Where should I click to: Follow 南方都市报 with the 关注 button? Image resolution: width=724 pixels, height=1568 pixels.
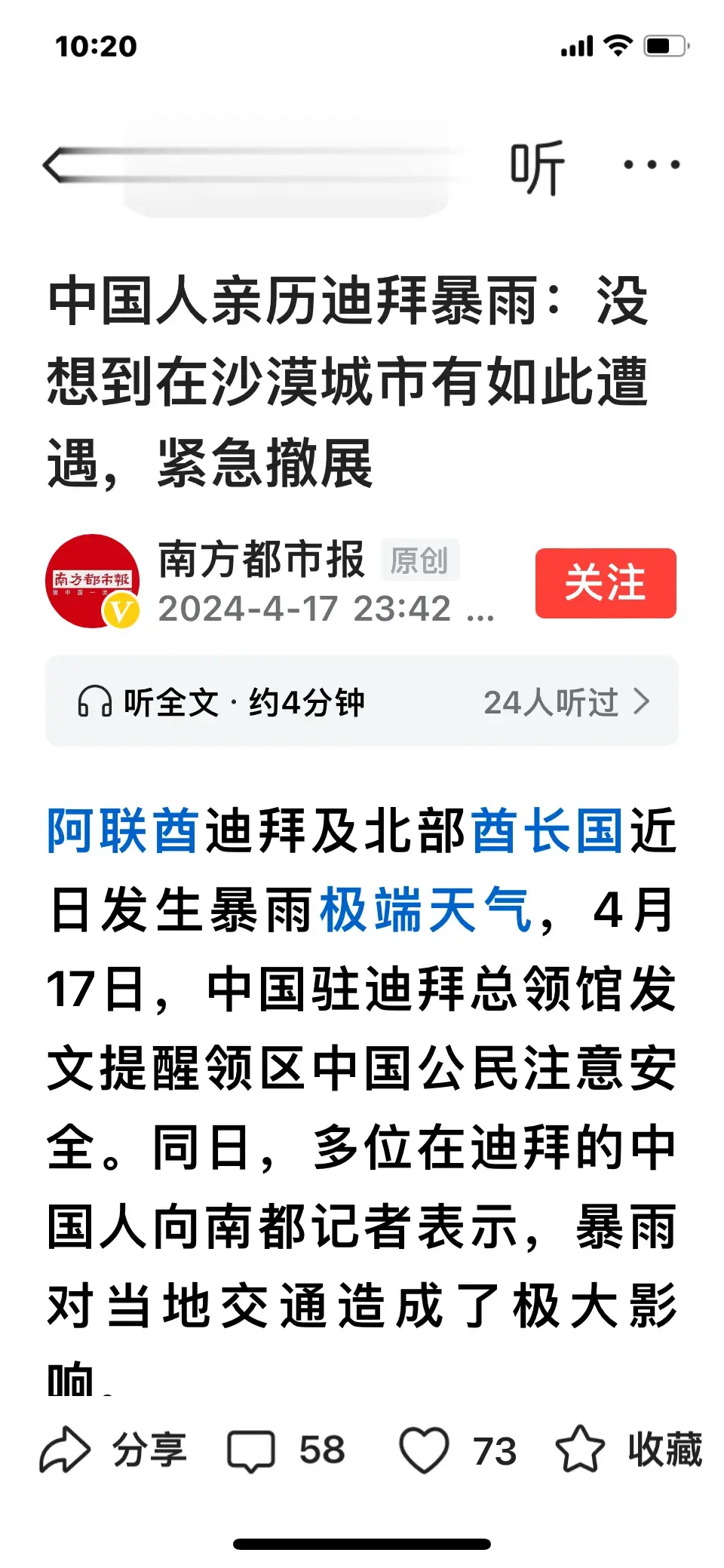[605, 583]
